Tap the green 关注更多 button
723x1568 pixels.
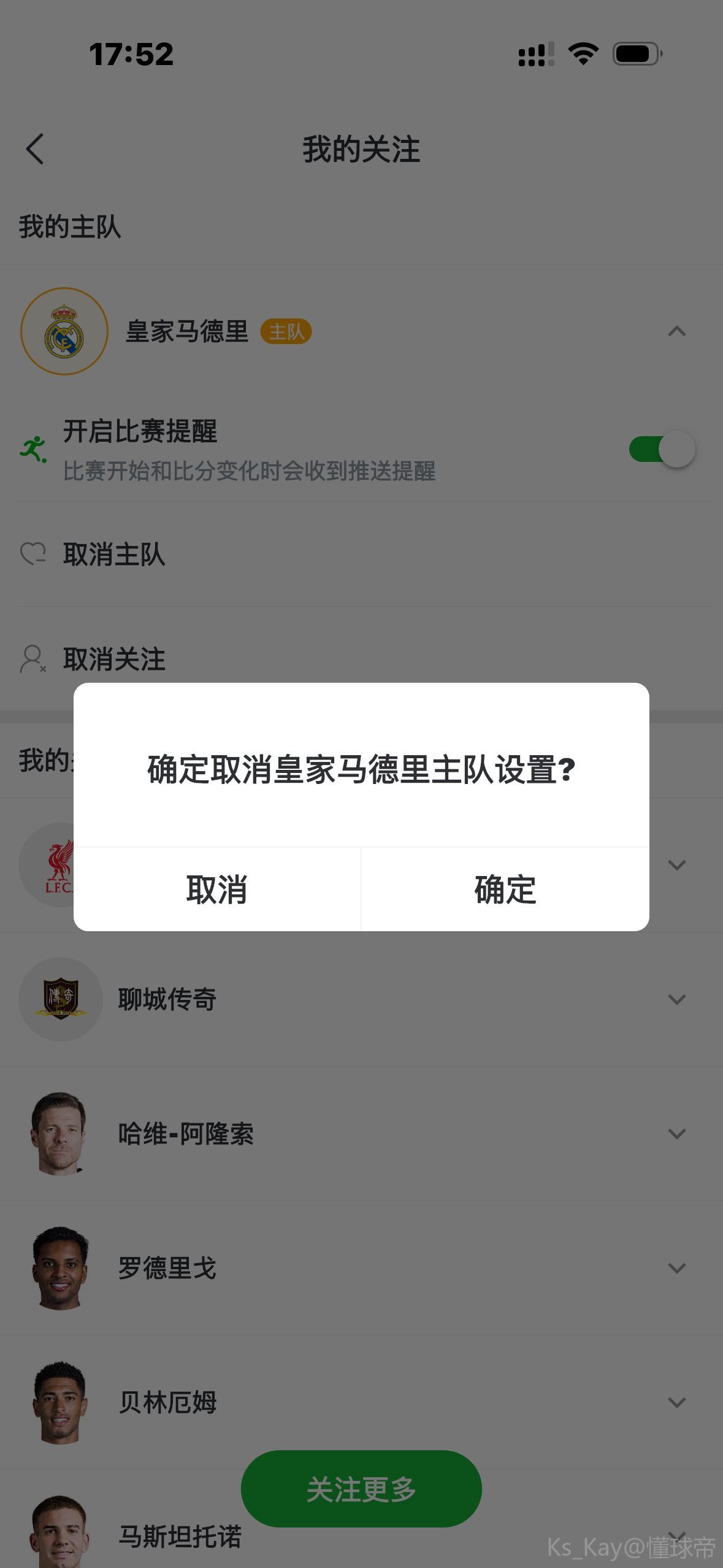coord(361,1489)
